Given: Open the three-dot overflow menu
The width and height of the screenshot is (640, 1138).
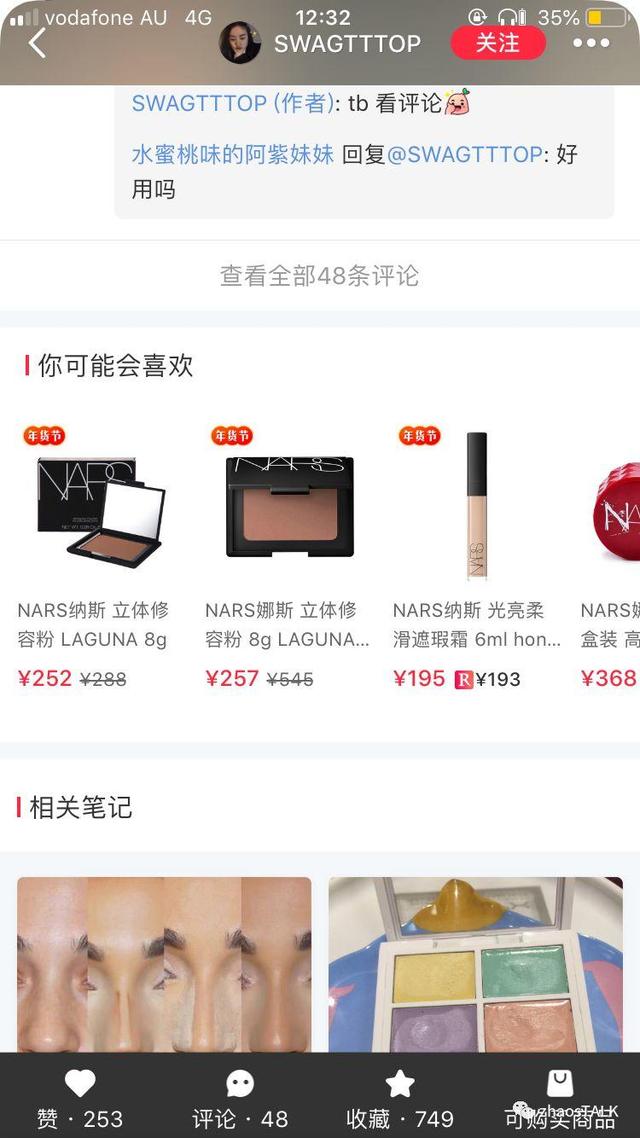Looking at the screenshot, I should pyautogui.click(x=590, y=43).
